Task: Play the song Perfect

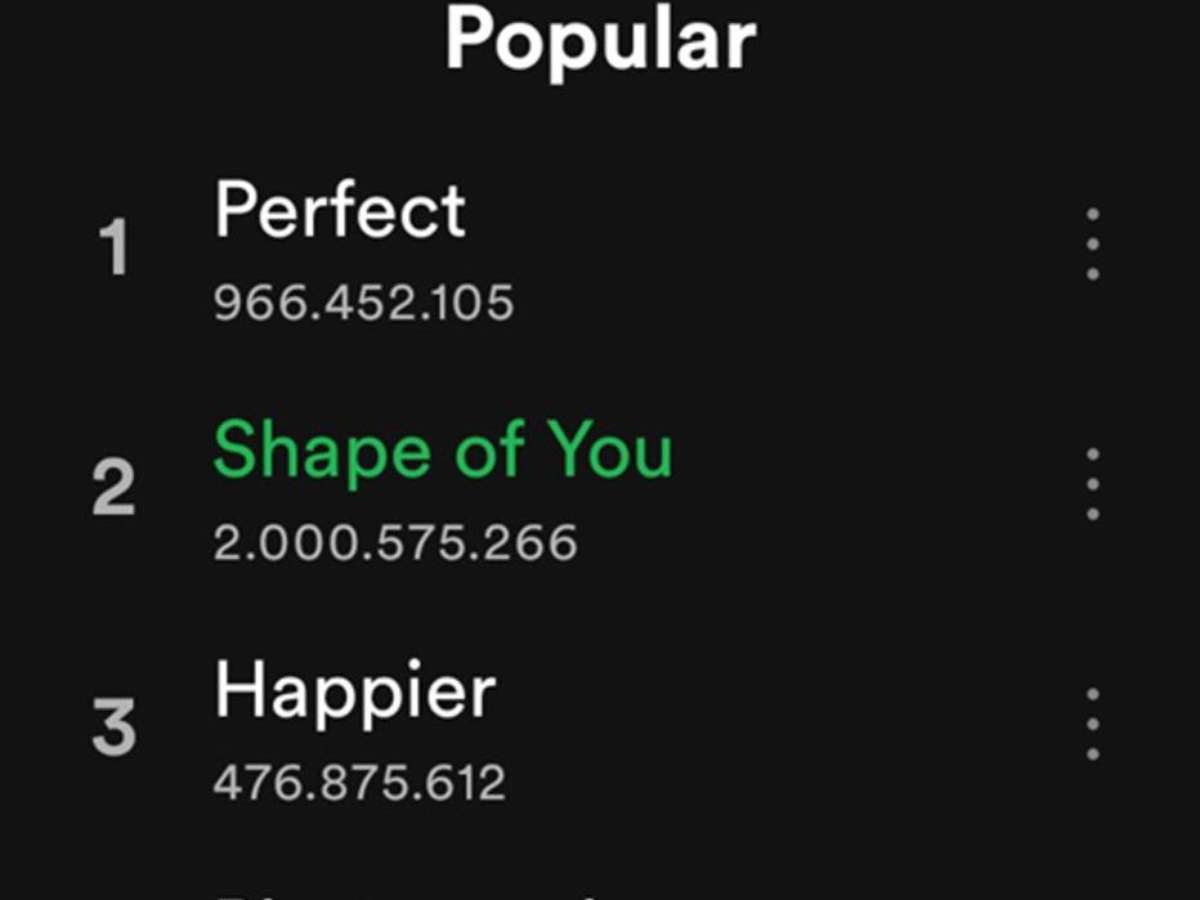Action: [x=340, y=212]
